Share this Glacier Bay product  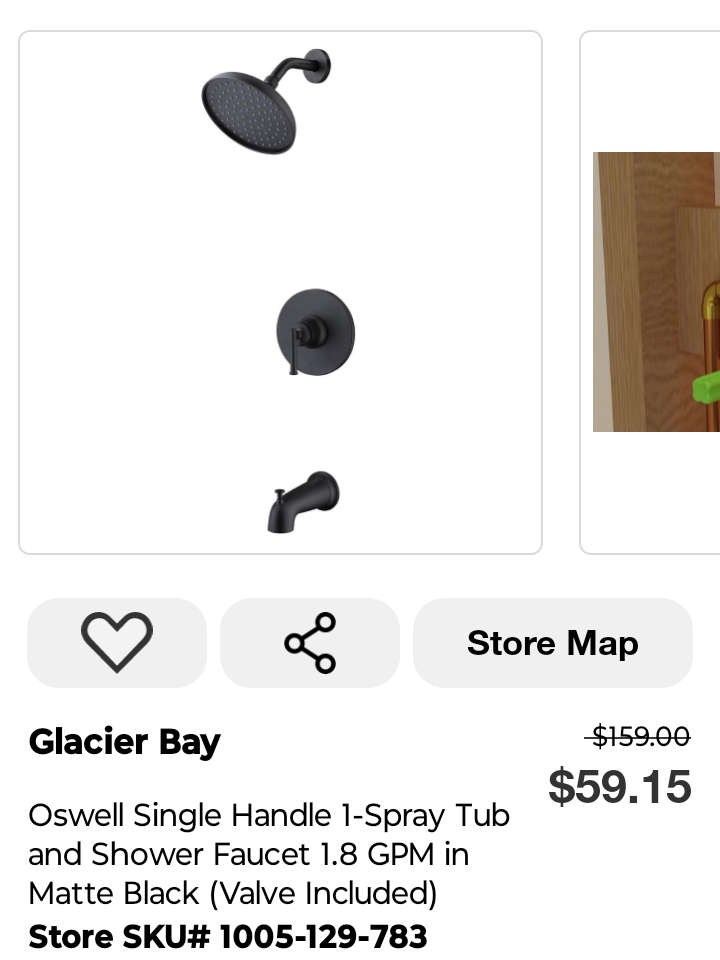coord(310,643)
